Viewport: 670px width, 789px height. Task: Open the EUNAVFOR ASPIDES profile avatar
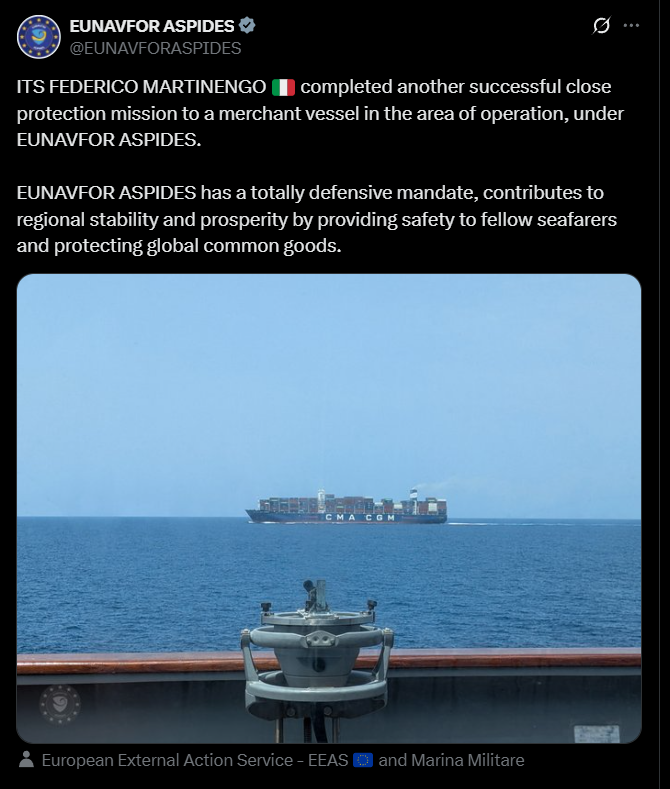pyautogui.click(x=38, y=36)
